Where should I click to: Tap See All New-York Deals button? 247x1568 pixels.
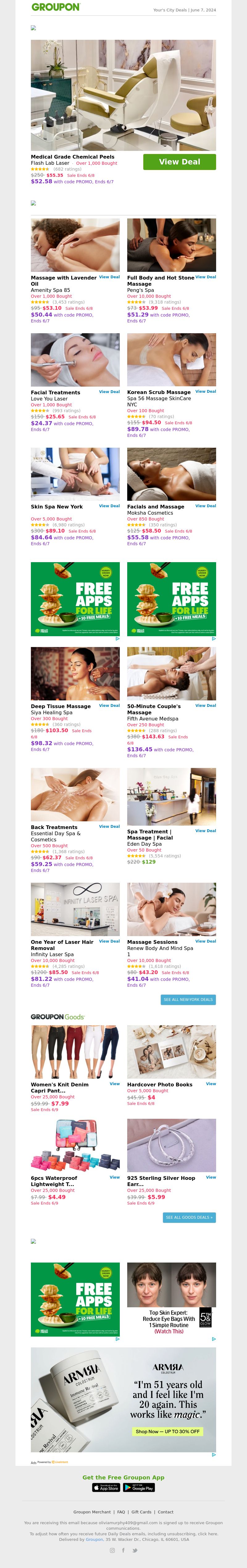click(x=188, y=999)
